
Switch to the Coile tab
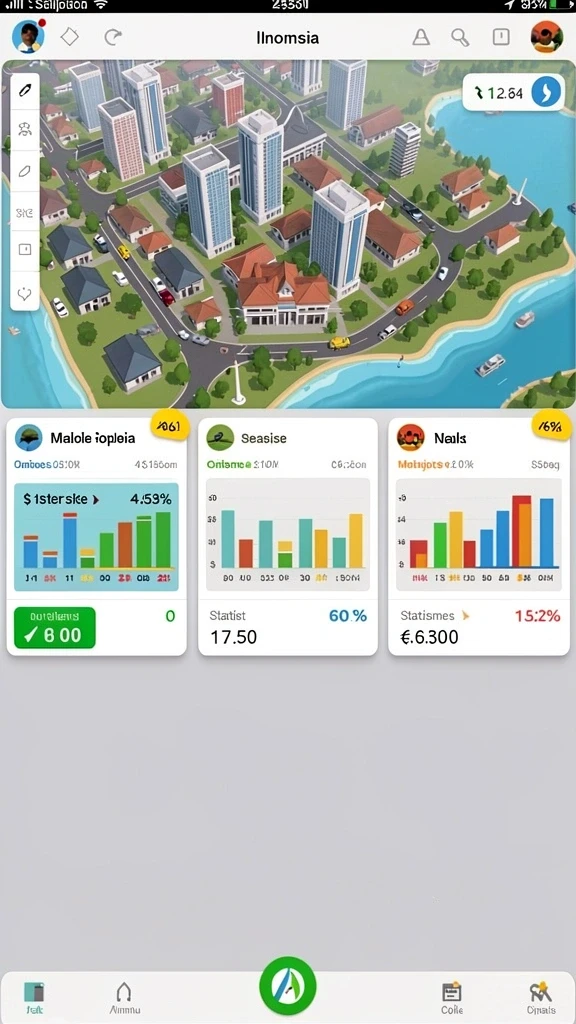[x=451, y=999]
